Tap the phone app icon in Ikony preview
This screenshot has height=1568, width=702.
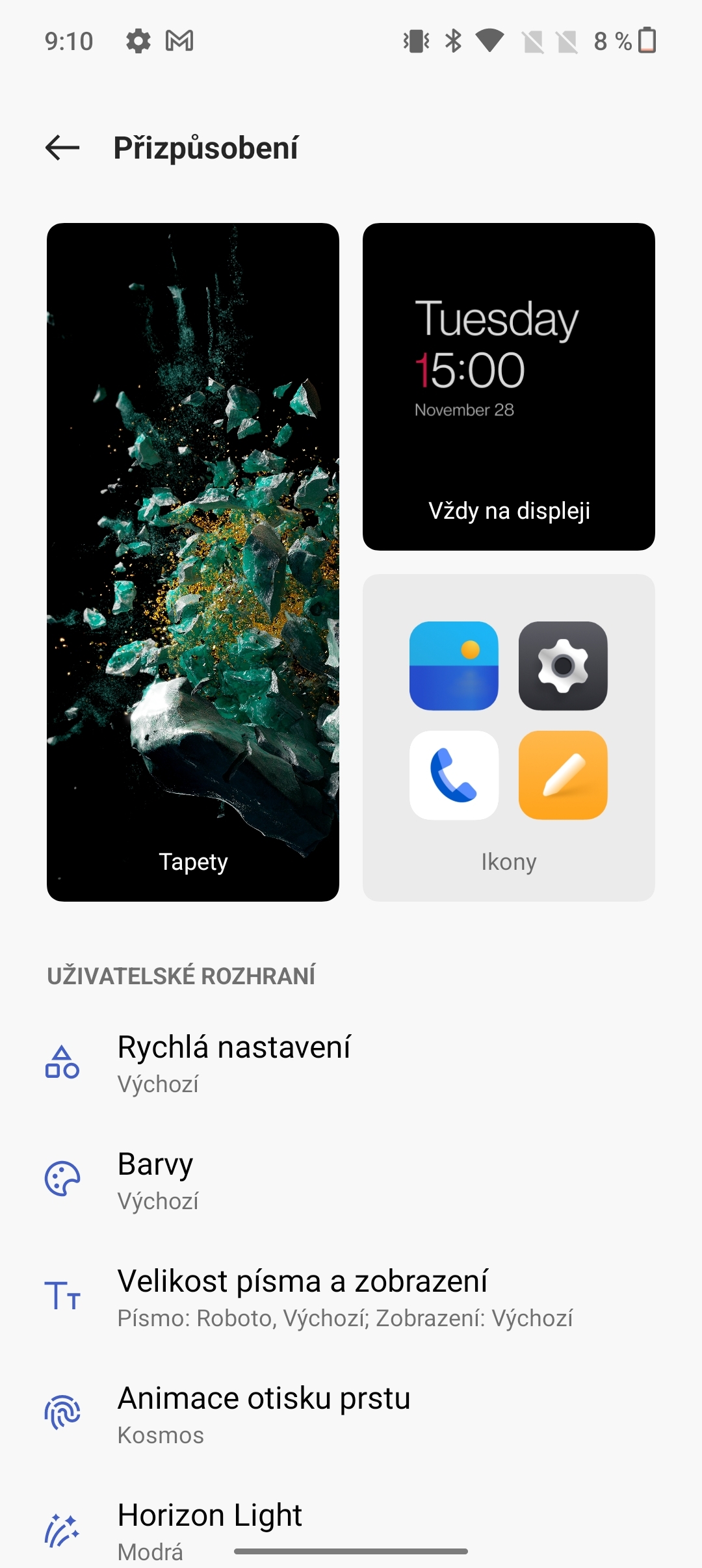click(x=454, y=774)
